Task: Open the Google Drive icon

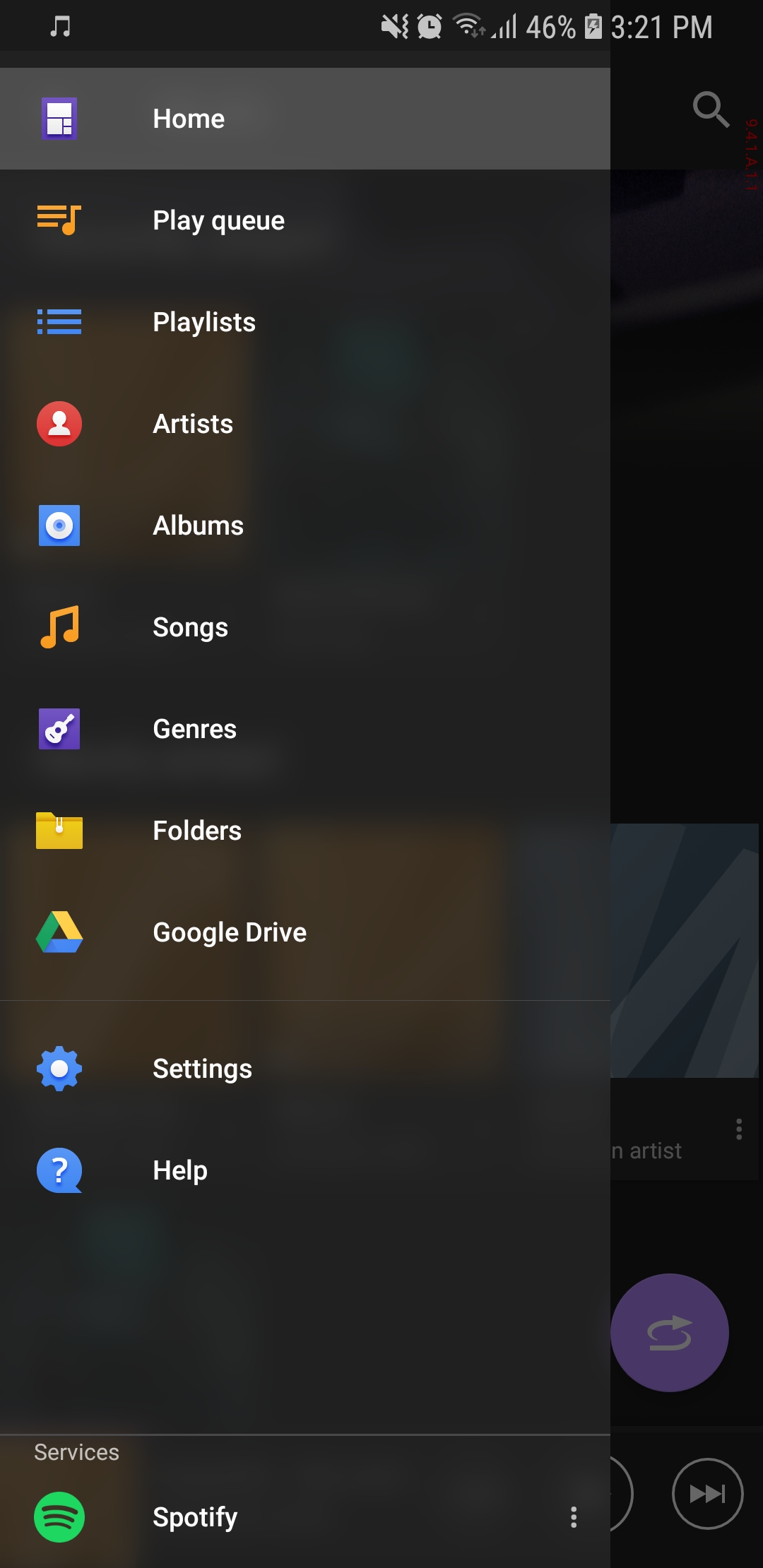Action: coord(59,932)
